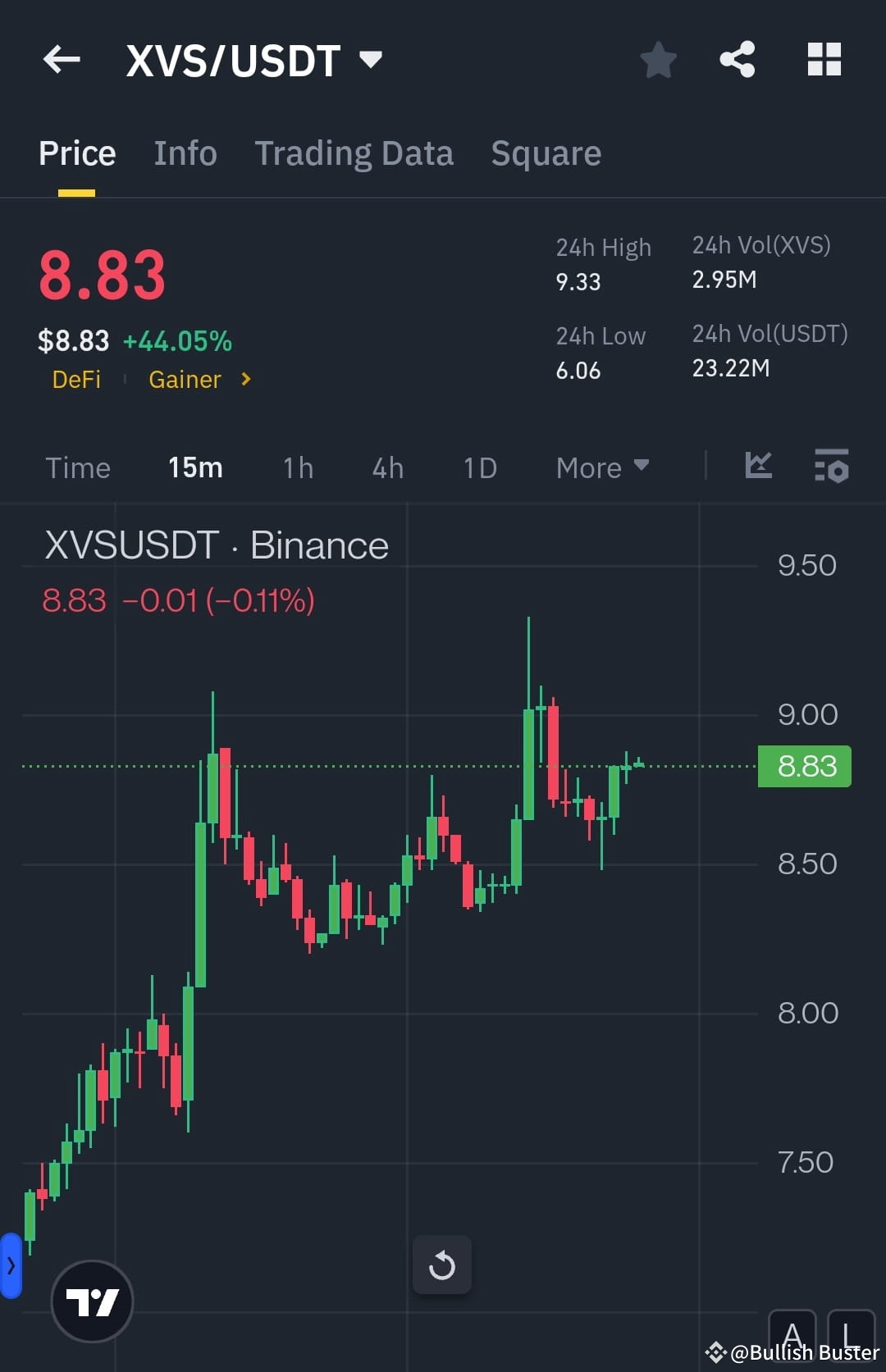Expand the Gainer category chevron

(x=244, y=379)
